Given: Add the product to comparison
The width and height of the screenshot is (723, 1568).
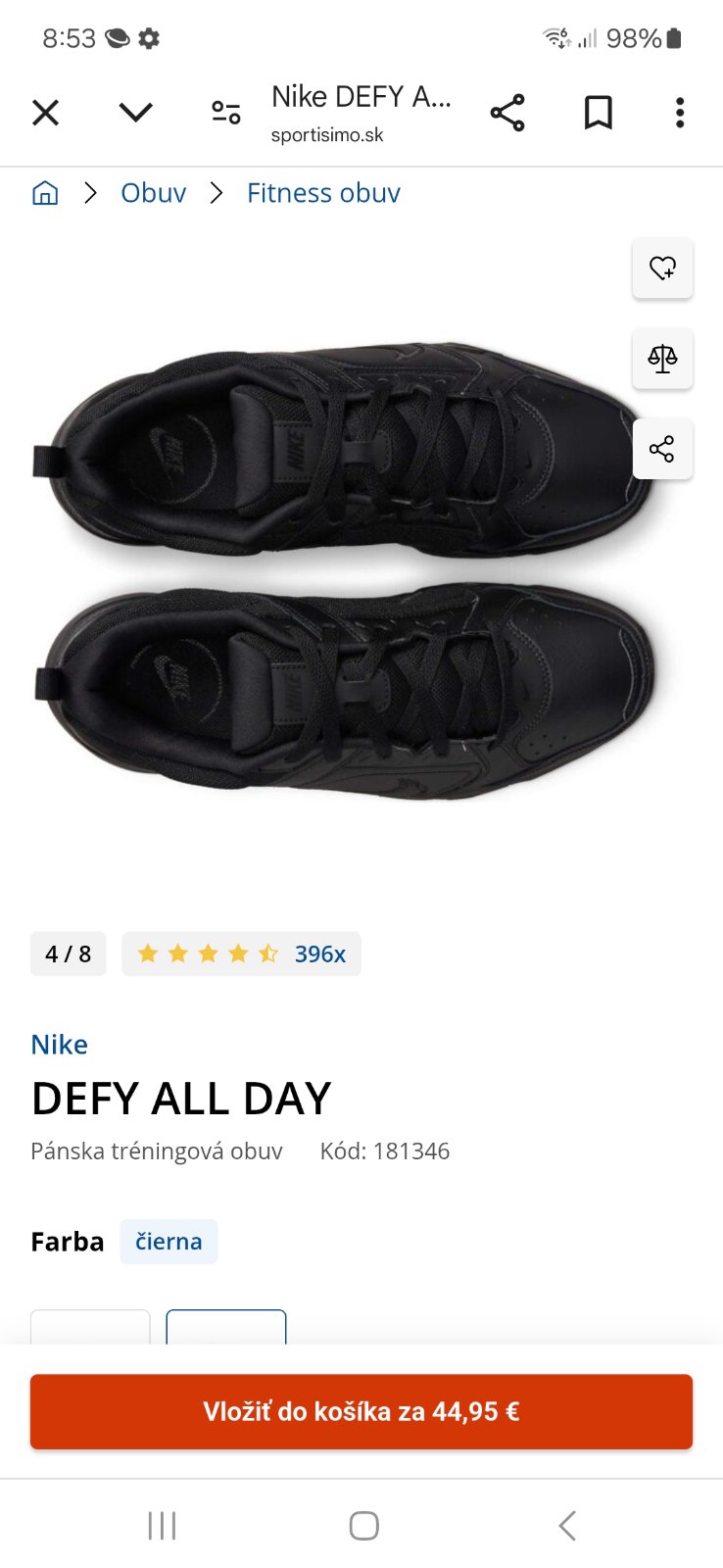Looking at the screenshot, I should (x=662, y=359).
